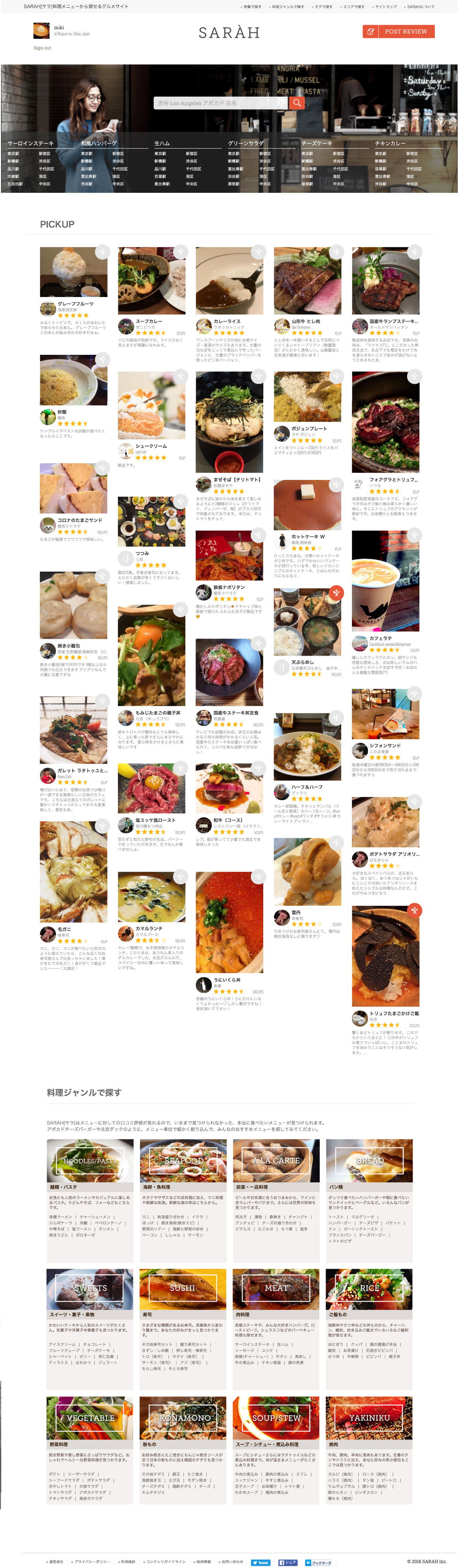Open the スープカレー dish card
Image resolution: width=458 pixels, height=1568 pixels.
[x=151, y=280]
